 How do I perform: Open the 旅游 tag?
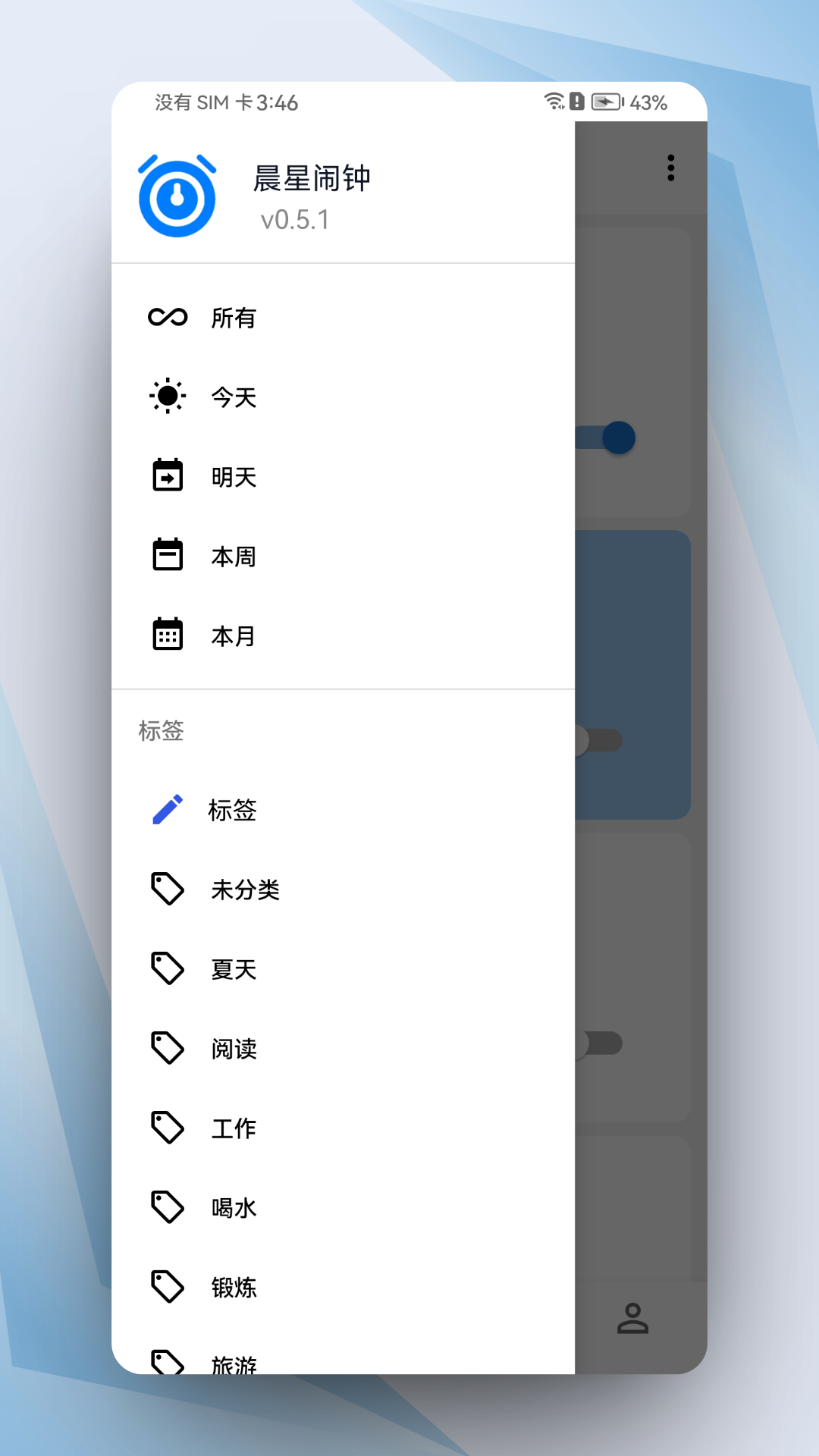pyautogui.click(x=234, y=1363)
